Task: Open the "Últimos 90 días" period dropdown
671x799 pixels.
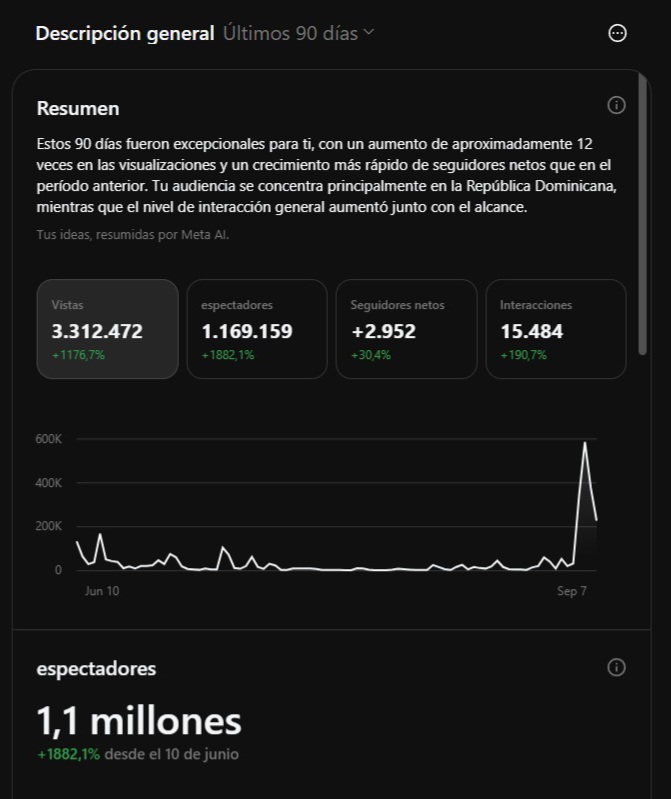Action: pos(299,33)
